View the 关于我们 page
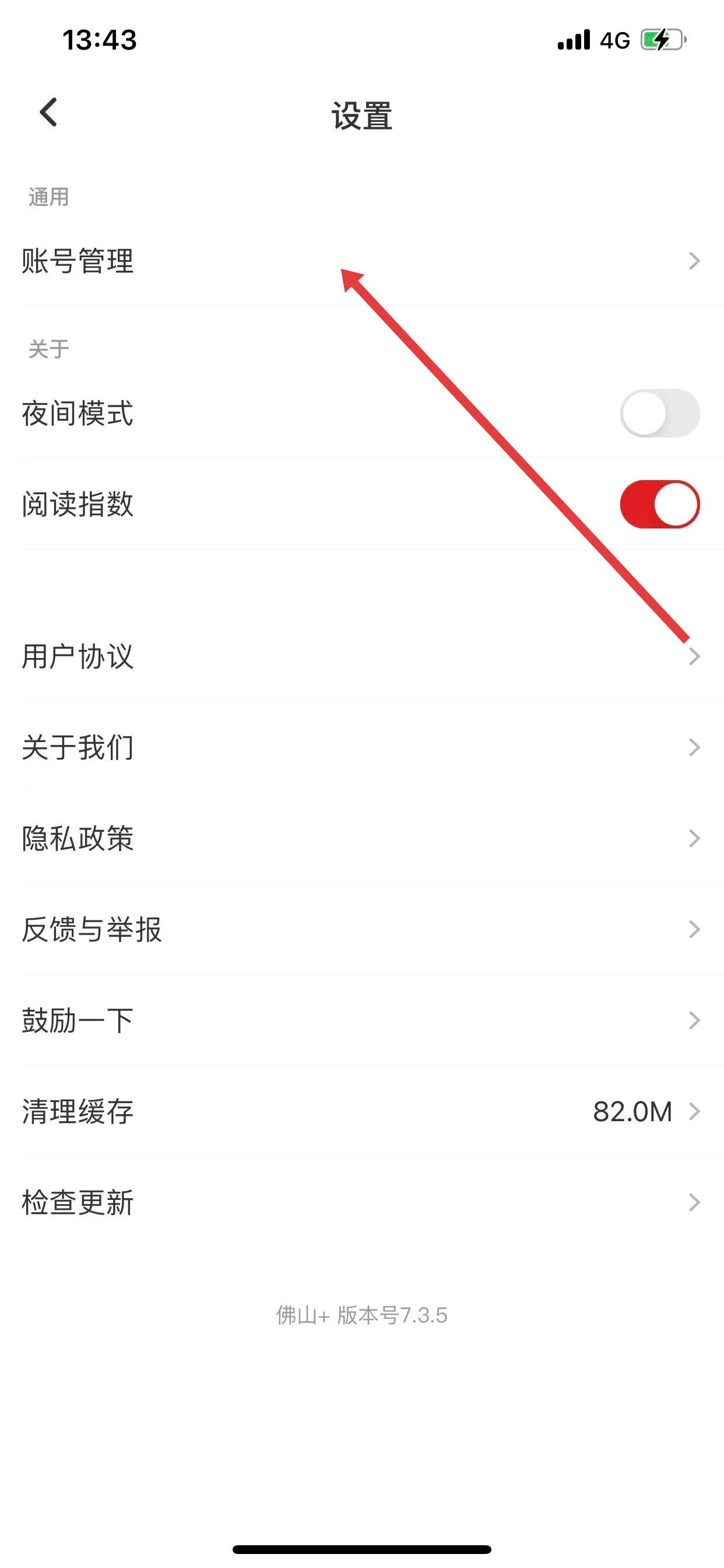 pos(361,747)
